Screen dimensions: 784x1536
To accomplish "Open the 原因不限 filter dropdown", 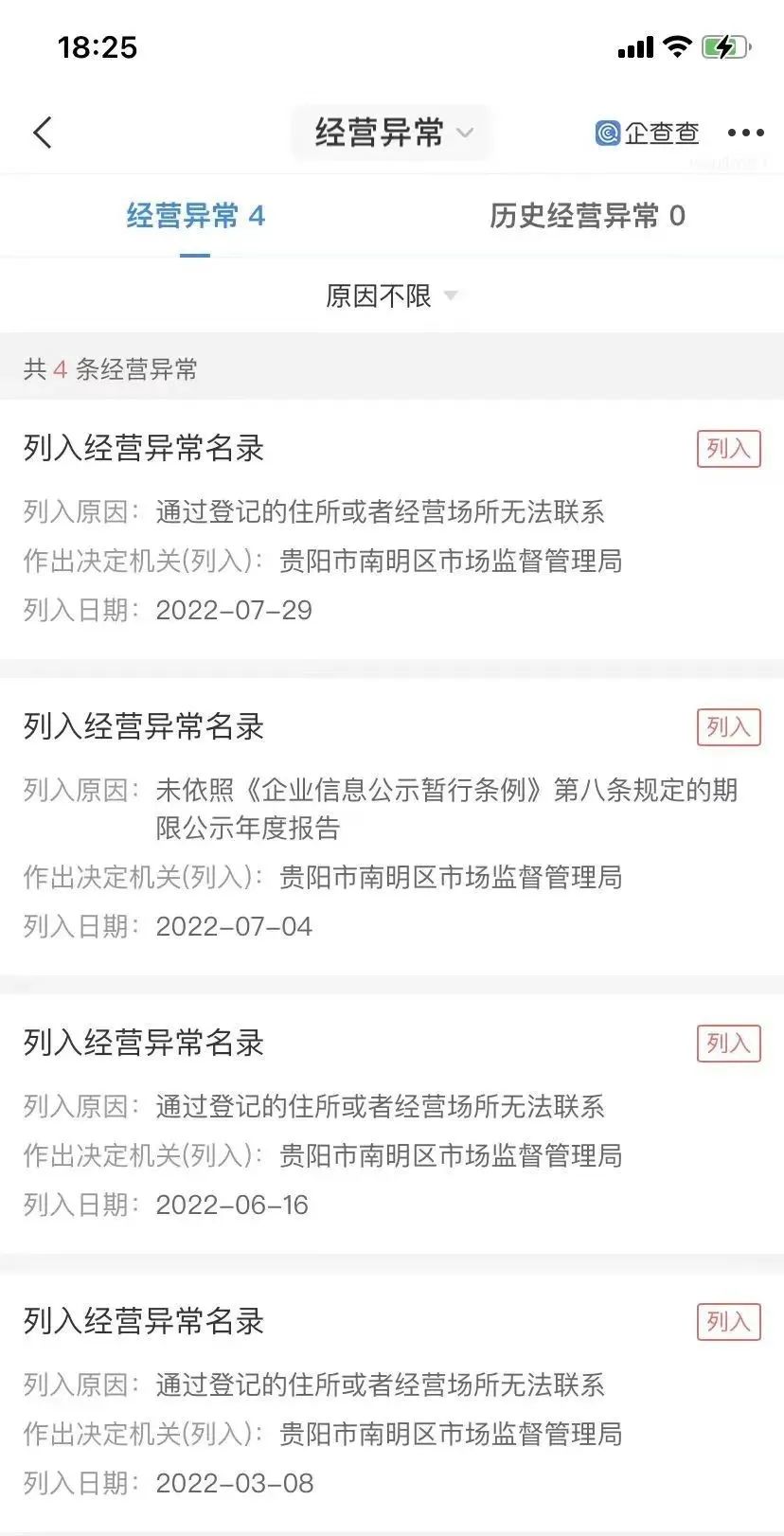I will click(390, 296).
